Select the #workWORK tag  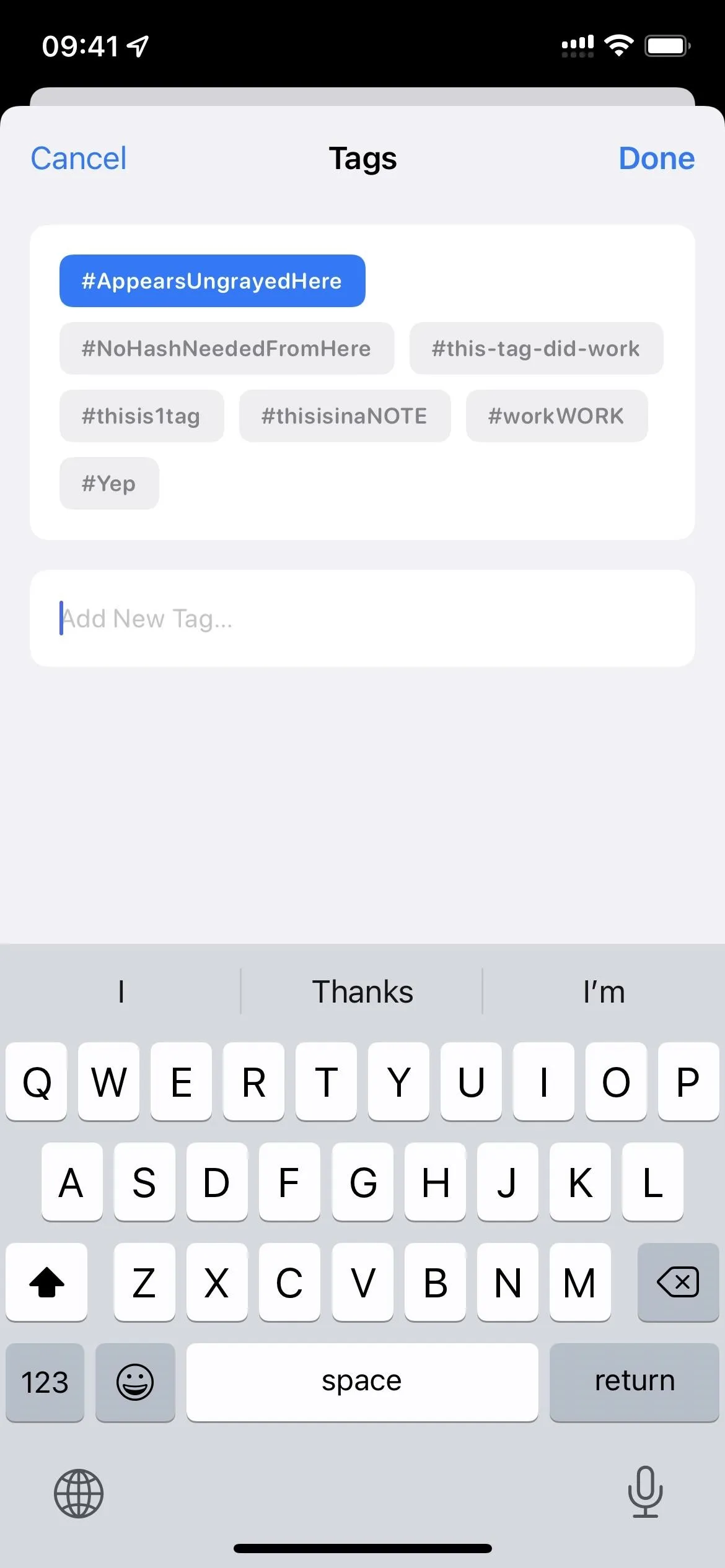[556, 416]
